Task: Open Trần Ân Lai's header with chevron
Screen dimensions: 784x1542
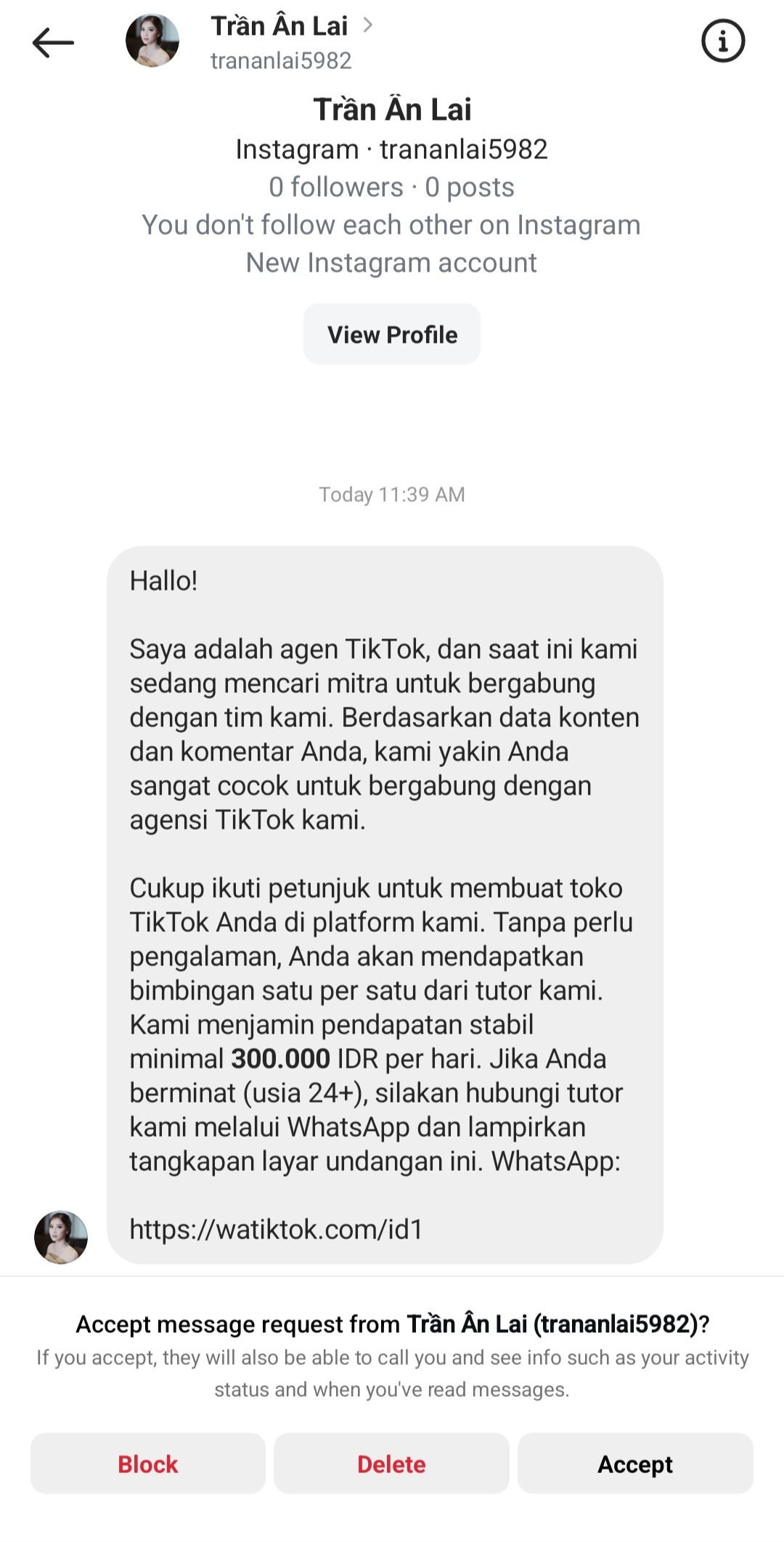Action: [292, 26]
